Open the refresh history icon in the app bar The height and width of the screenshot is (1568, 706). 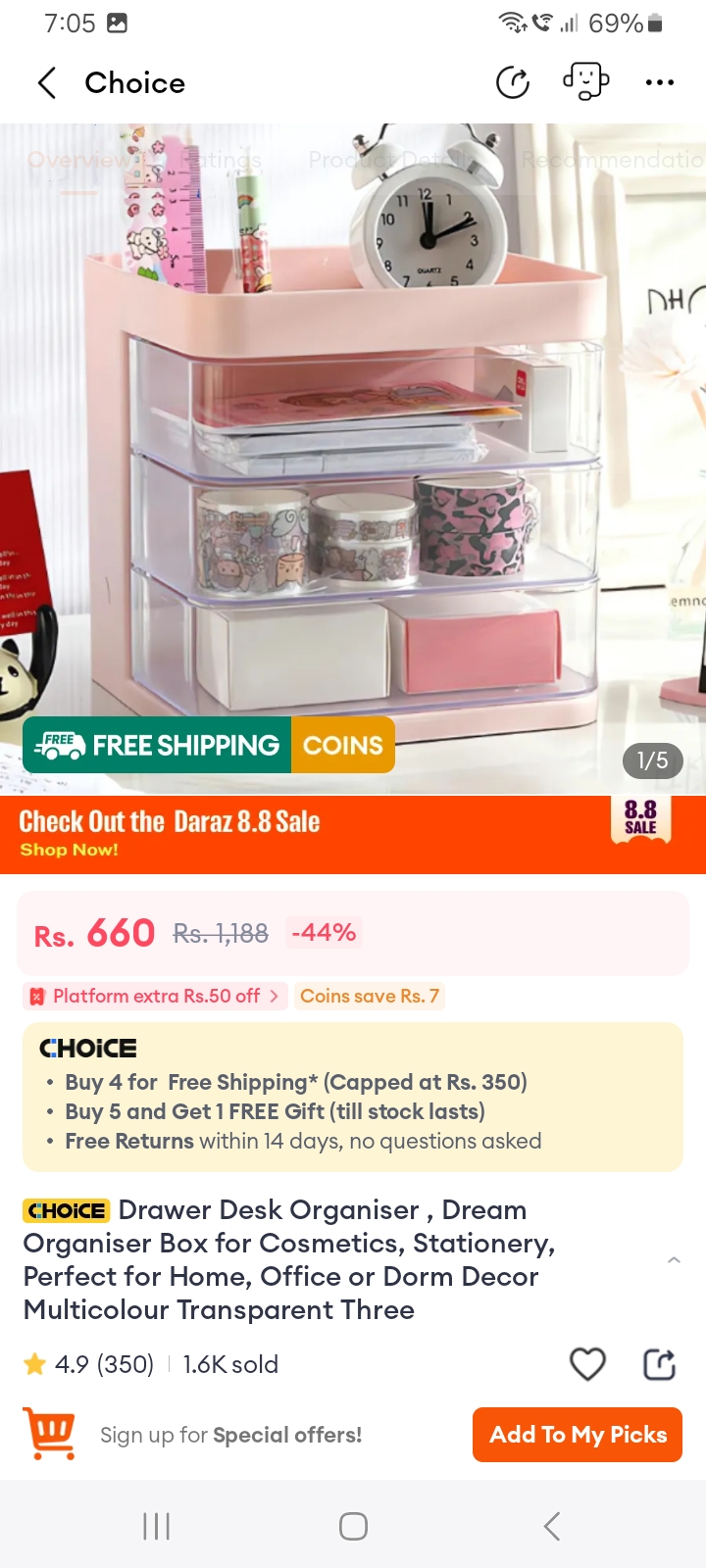513,83
